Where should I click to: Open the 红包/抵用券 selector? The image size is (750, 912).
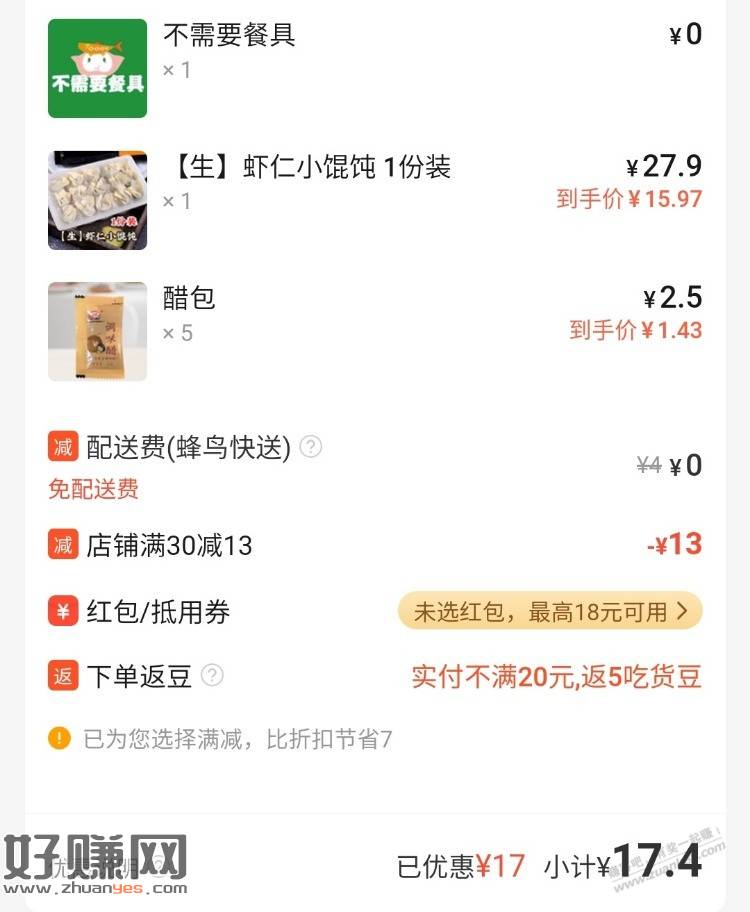(x=550, y=611)
